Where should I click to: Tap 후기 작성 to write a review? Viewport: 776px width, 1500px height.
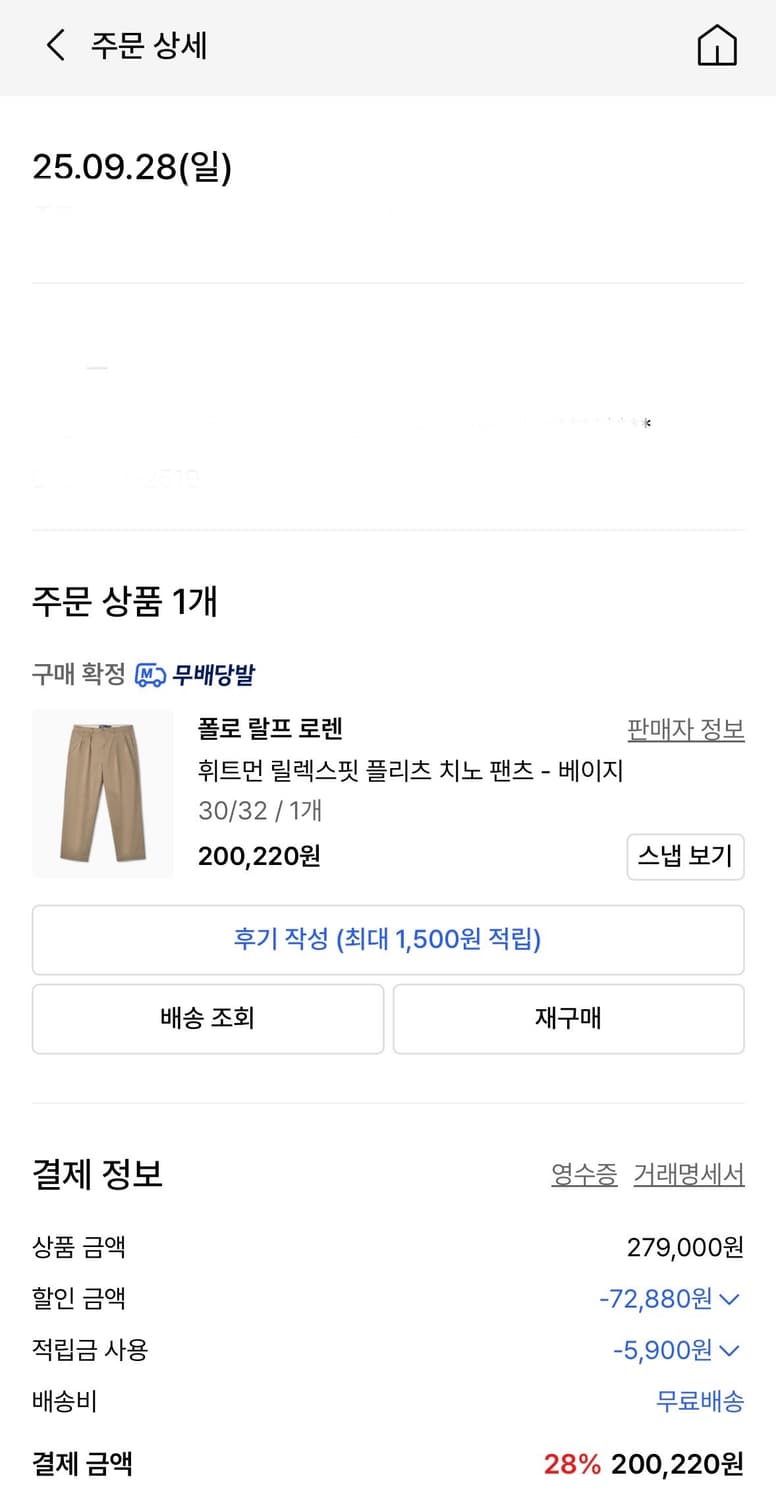tap(388, 939)
